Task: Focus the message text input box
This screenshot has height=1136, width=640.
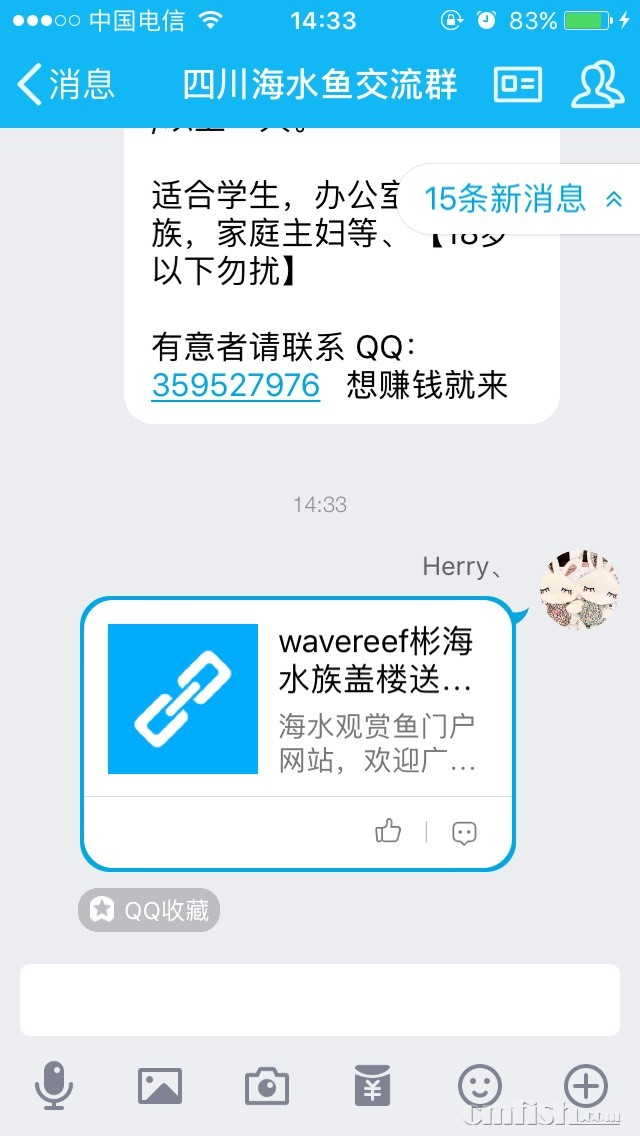Action: tap(320, 999)
